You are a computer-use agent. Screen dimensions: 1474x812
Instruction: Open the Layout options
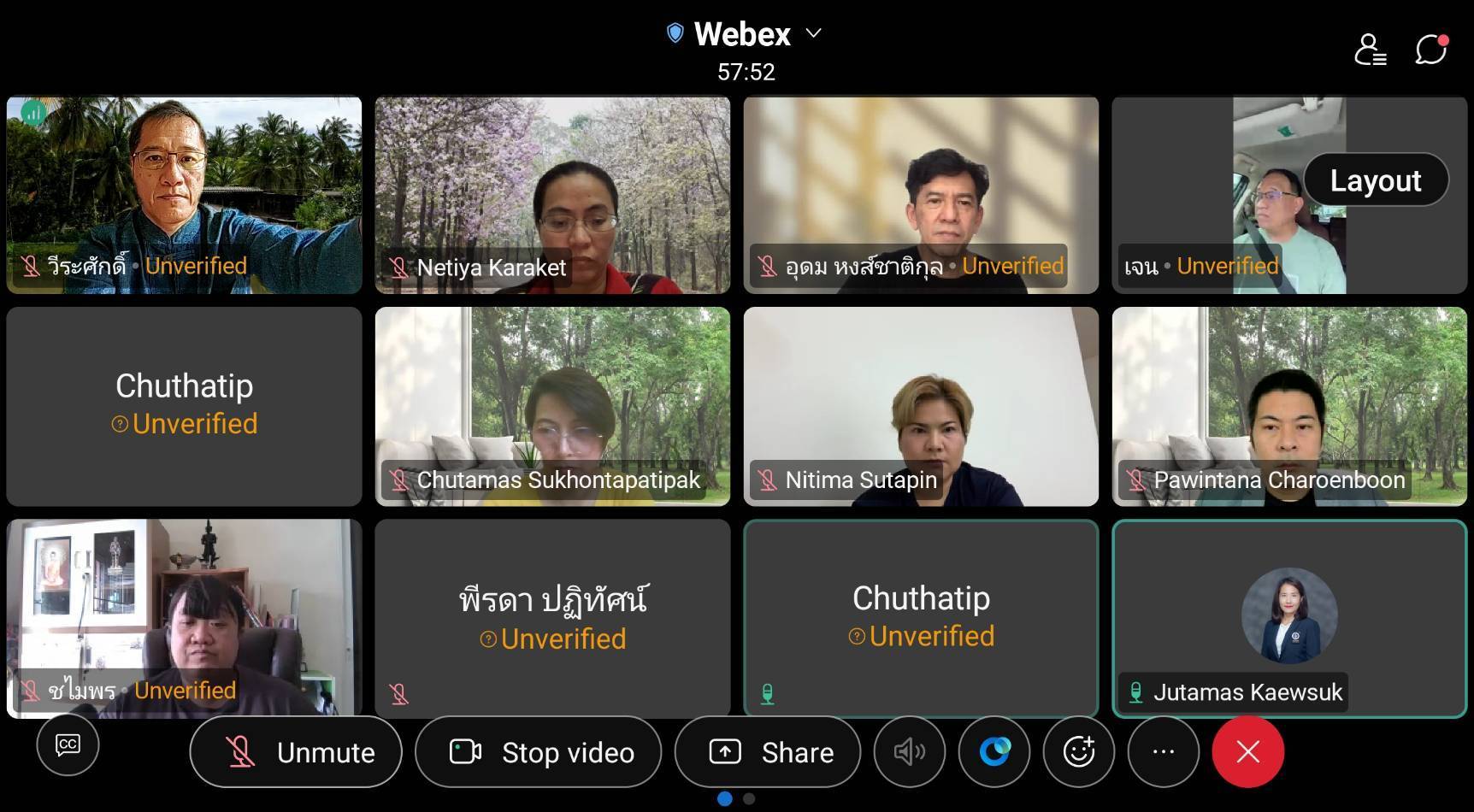click(x=1375, y=180)
